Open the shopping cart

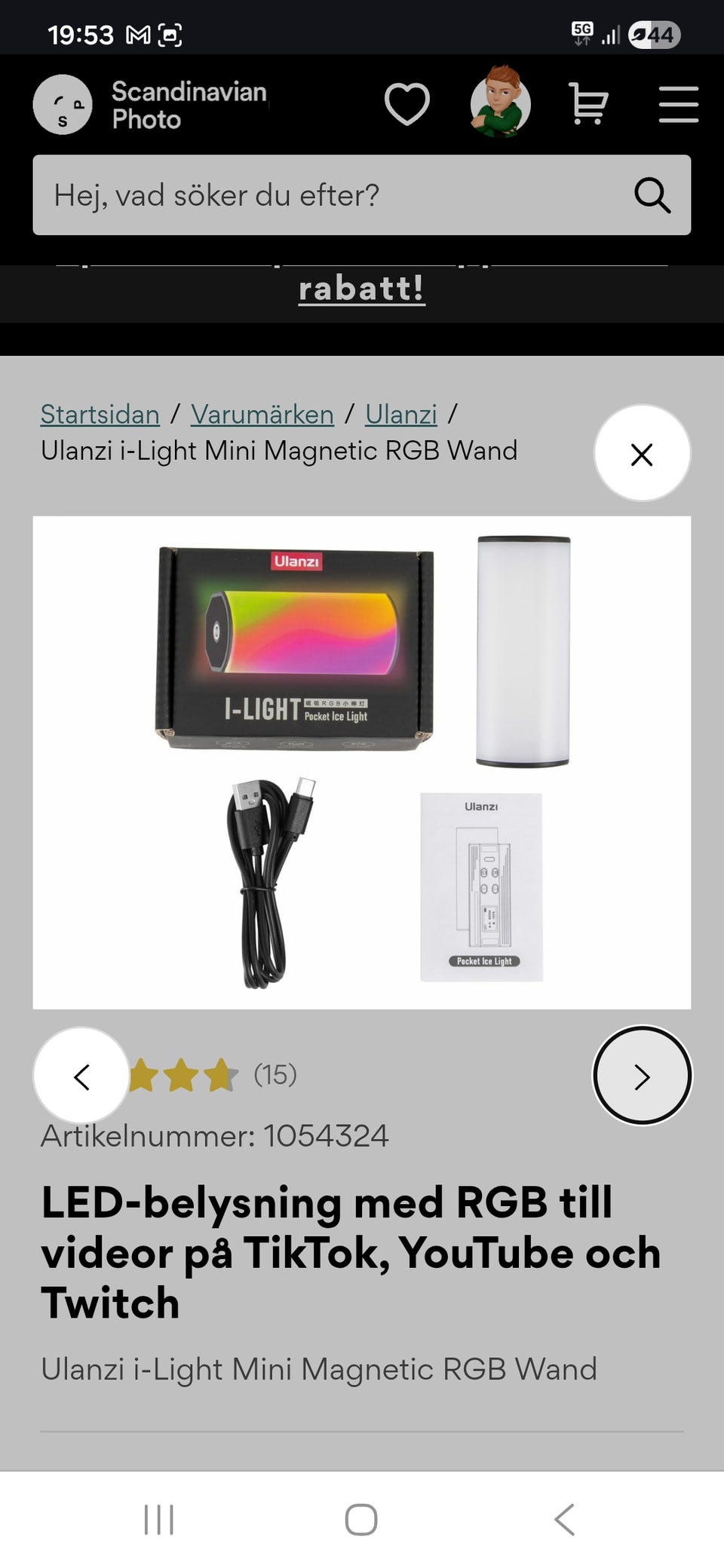tap(588, 104)
